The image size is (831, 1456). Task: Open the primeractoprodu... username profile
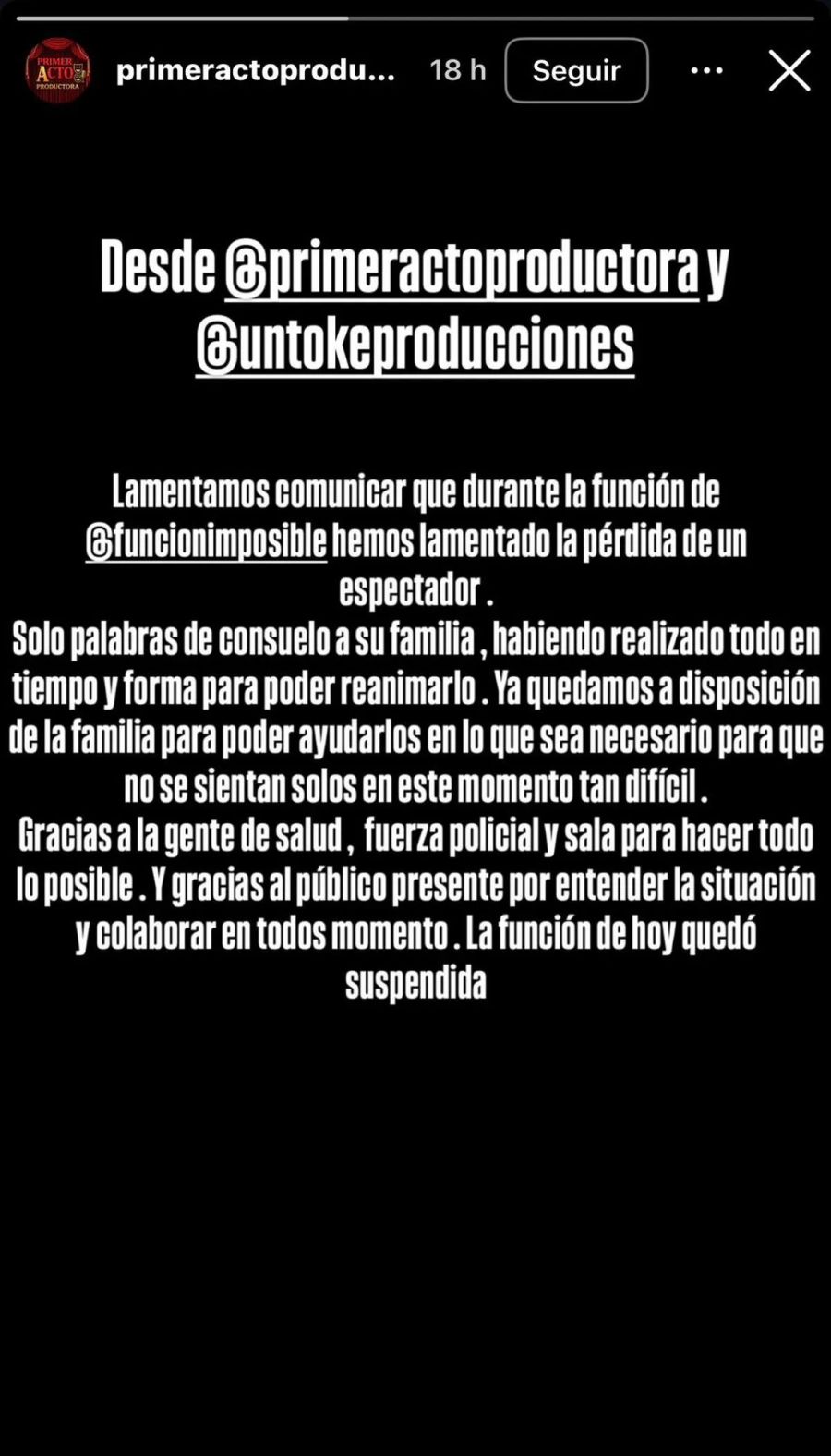click(x=256, y=70)
